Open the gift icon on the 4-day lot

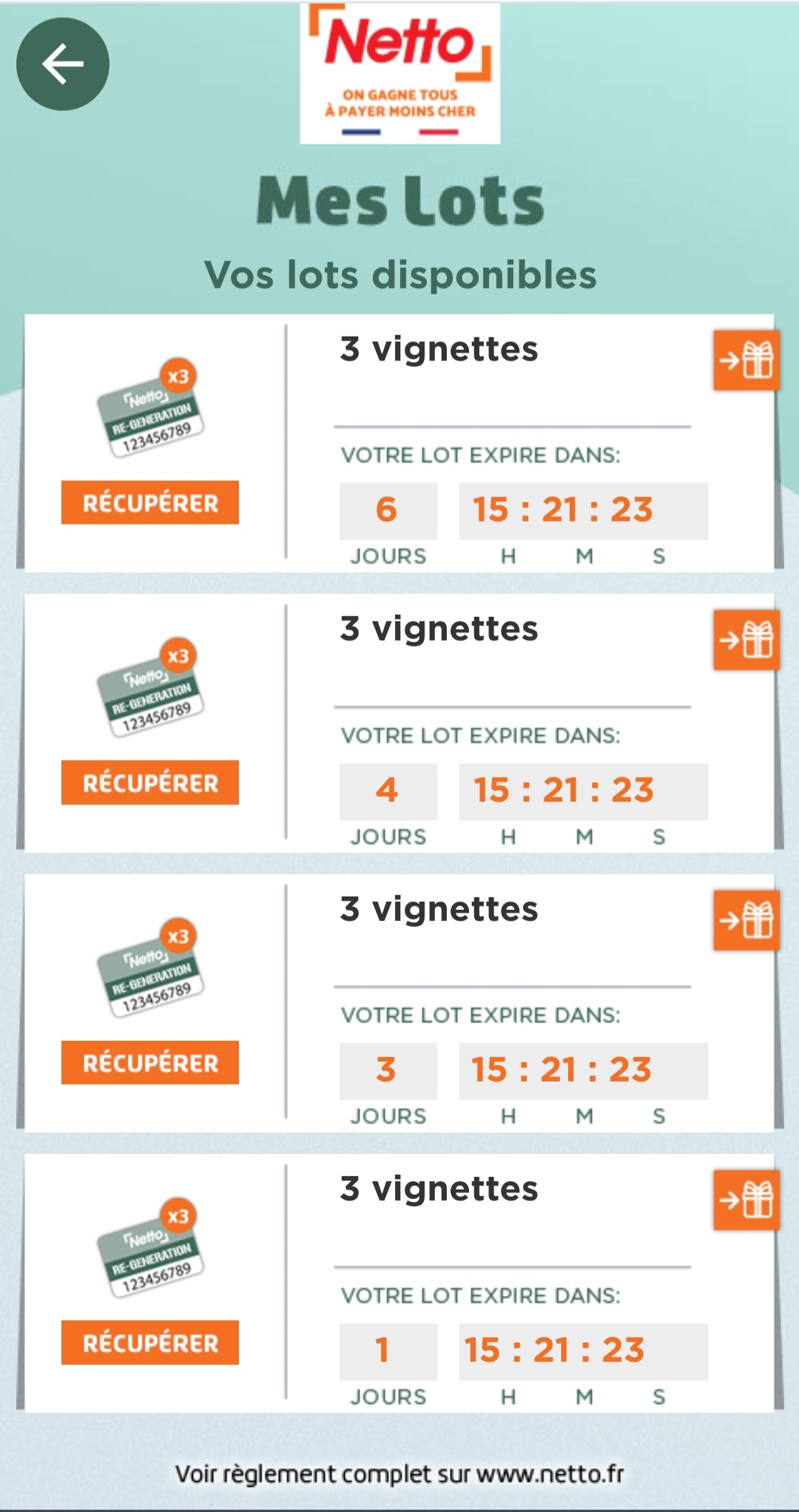click(x=746, y=640)
